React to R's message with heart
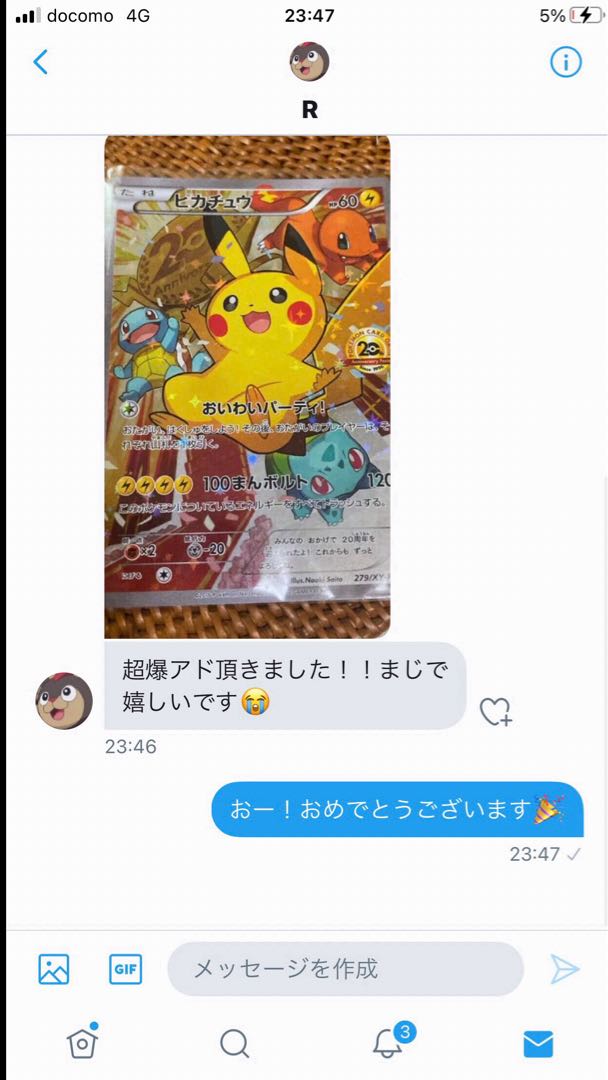This screenshot has height=1080, width=608. pos(495,711)
